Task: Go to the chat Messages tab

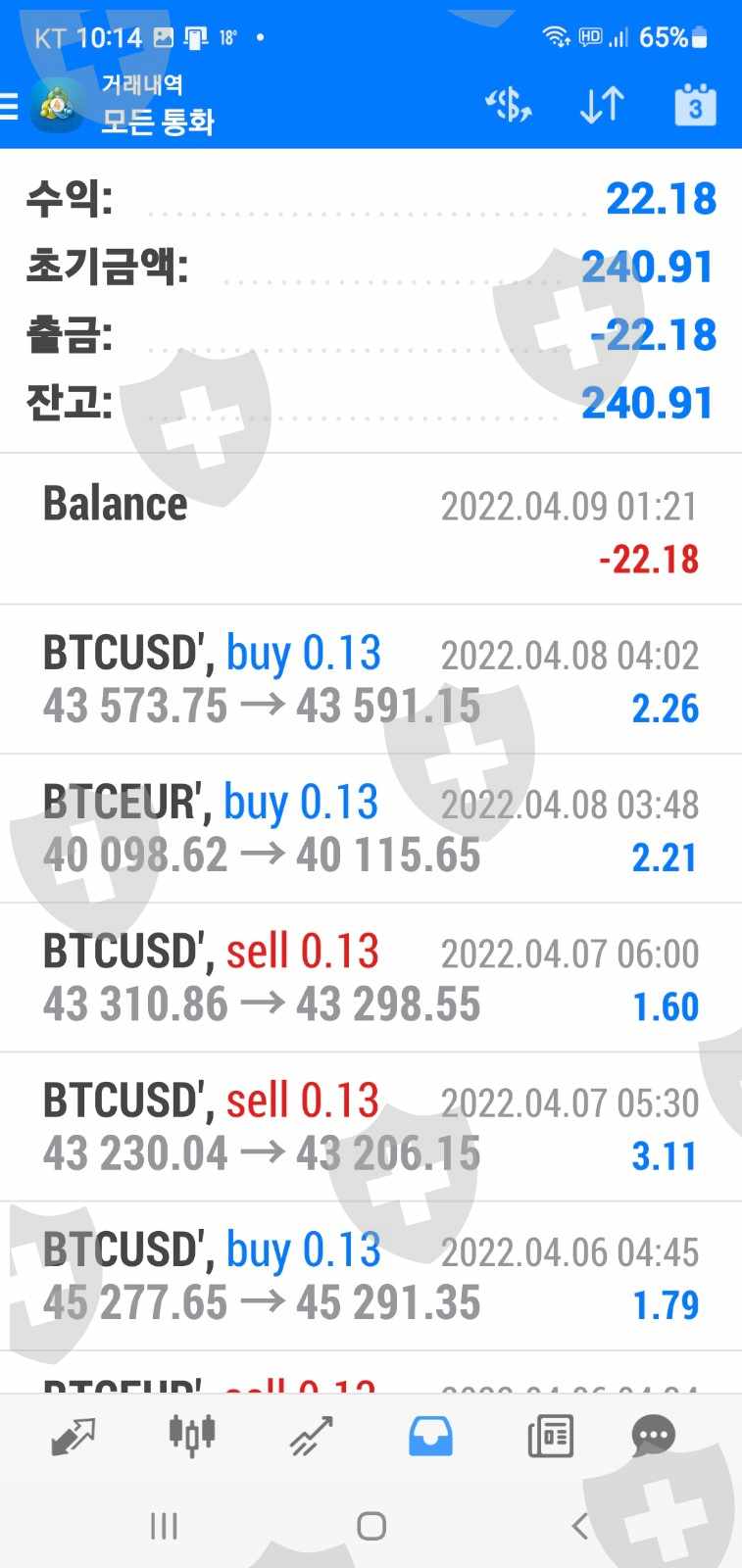Action: (653, 1438)
